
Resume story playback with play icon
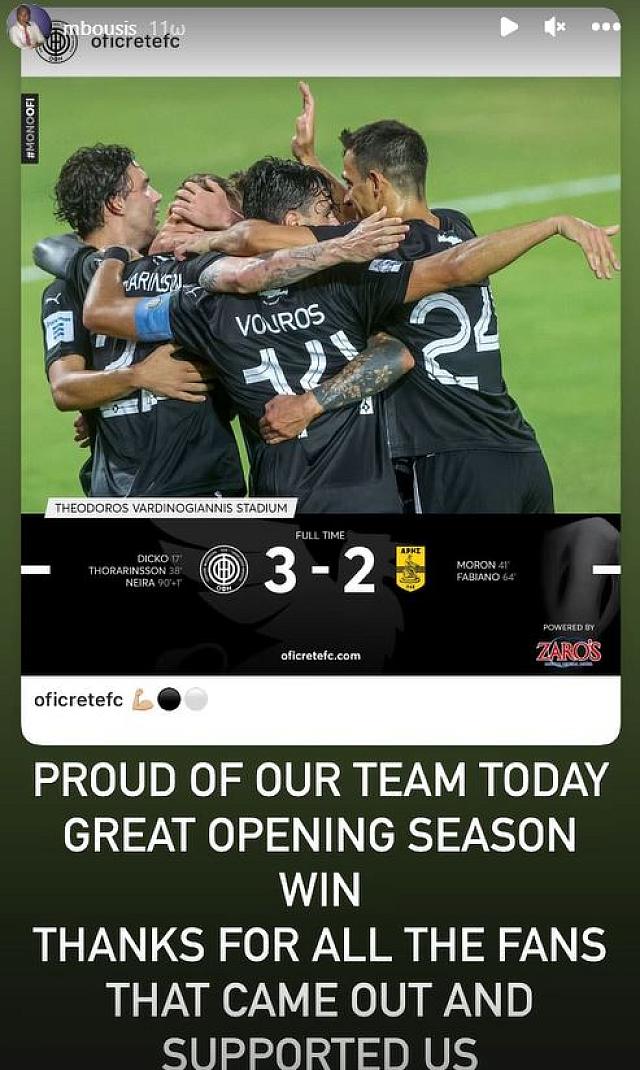coord(509,27)
